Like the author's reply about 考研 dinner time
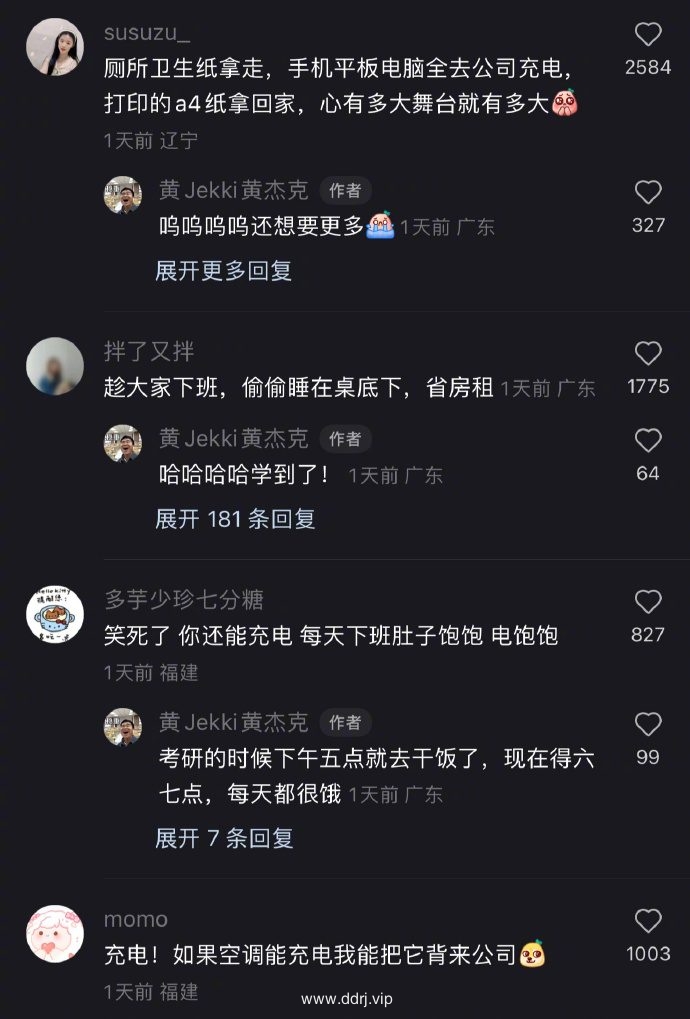The image size is (690, 1019). (x=648, y=725)
